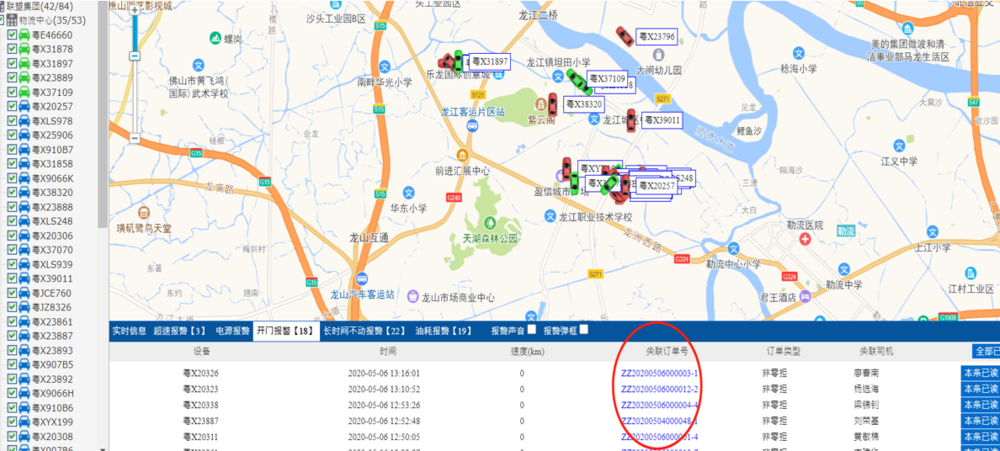Tap the 粤X23796 vehicle marker on map

(624, 36)
